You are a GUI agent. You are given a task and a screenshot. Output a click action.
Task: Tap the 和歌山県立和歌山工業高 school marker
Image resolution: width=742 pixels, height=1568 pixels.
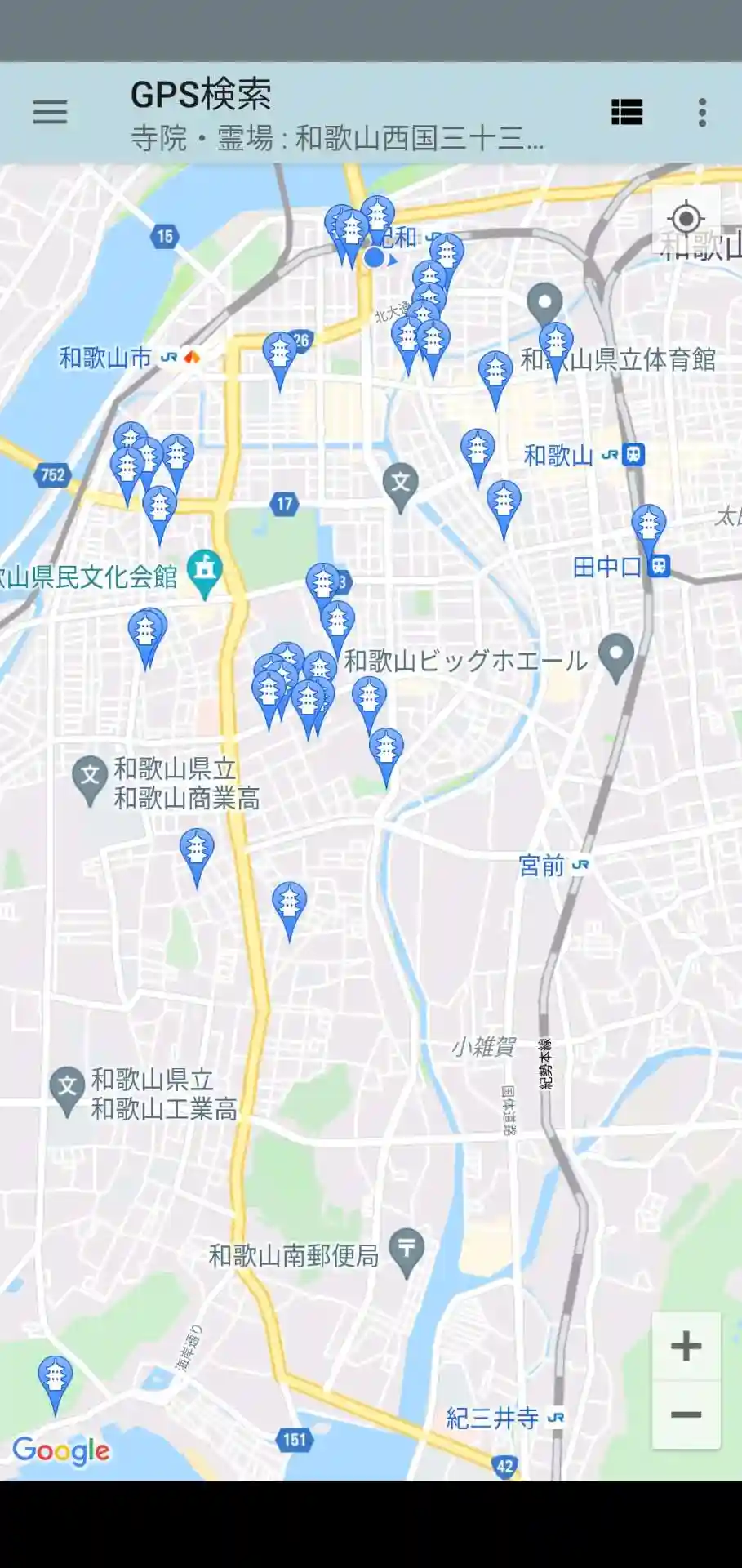pyautogui.click(x=67, y=1088)
